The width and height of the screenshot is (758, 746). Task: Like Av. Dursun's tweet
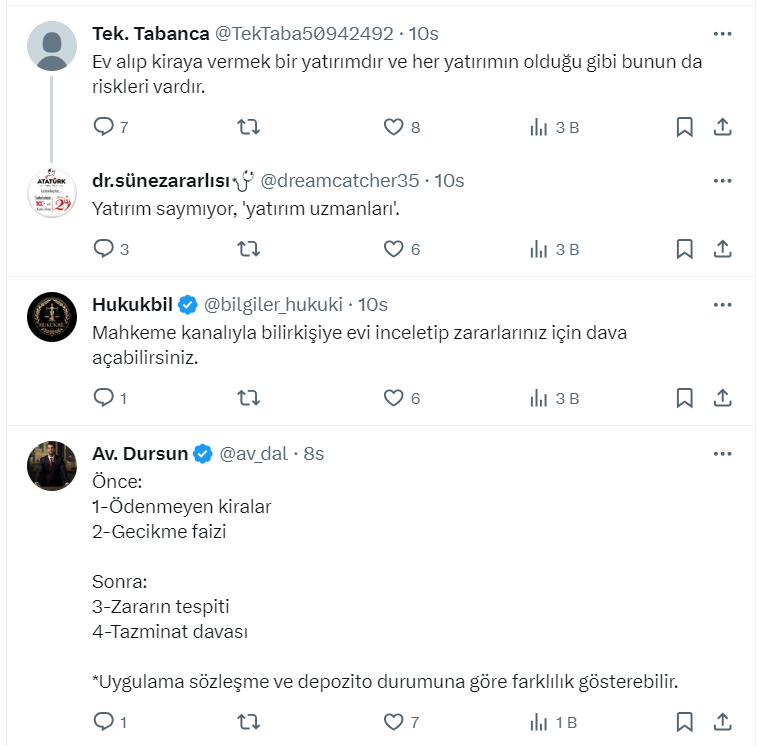point(394,721)
